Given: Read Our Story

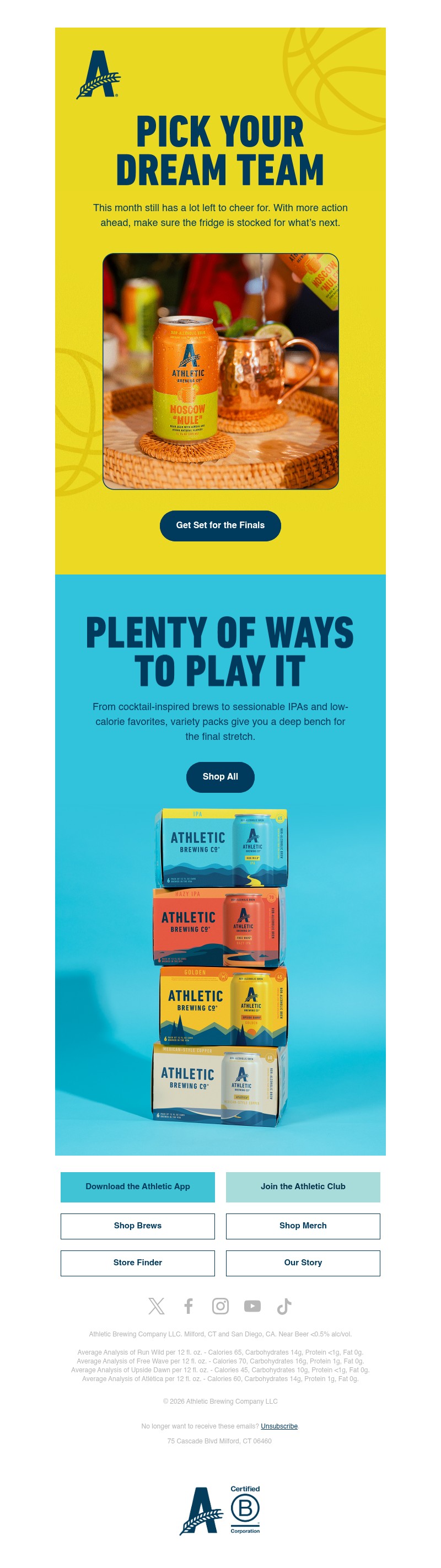Looking at the screenshot, I should [x=303, y=1263].
